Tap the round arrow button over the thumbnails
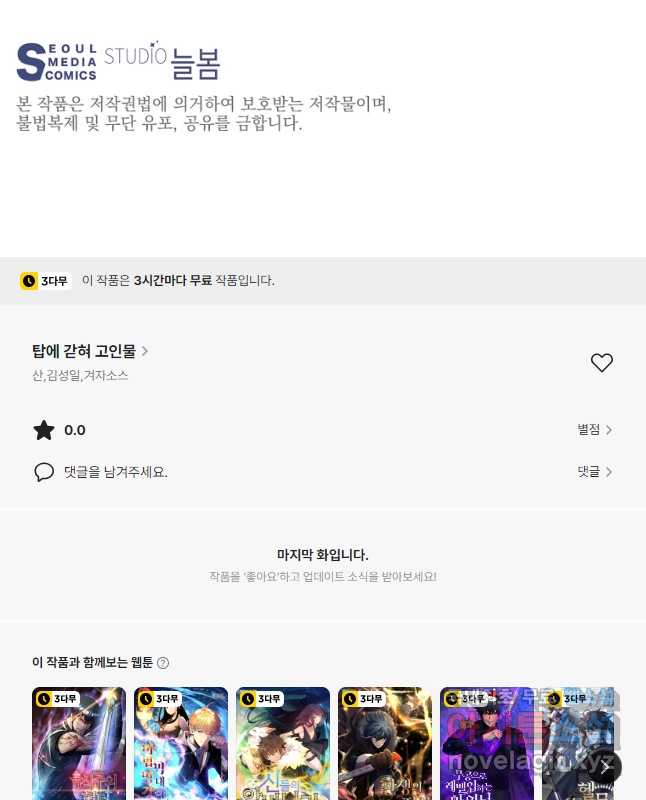Screen dimensions: 646x800 point(604,767)
